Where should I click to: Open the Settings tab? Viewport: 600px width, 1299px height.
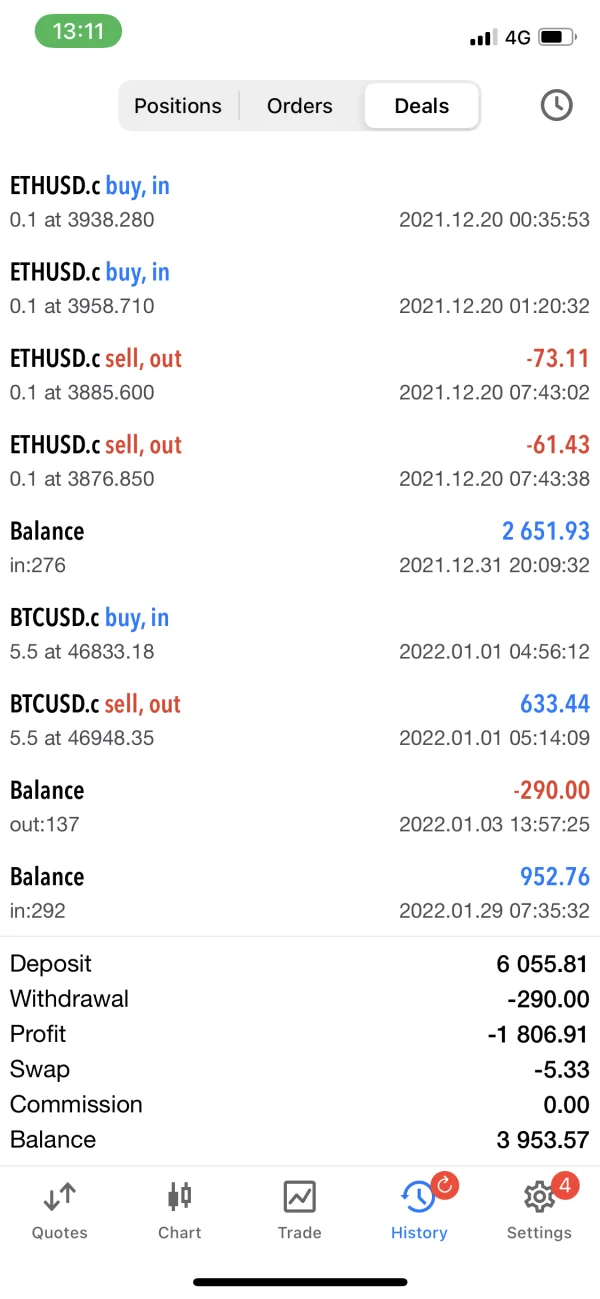tap(539, 1210)
